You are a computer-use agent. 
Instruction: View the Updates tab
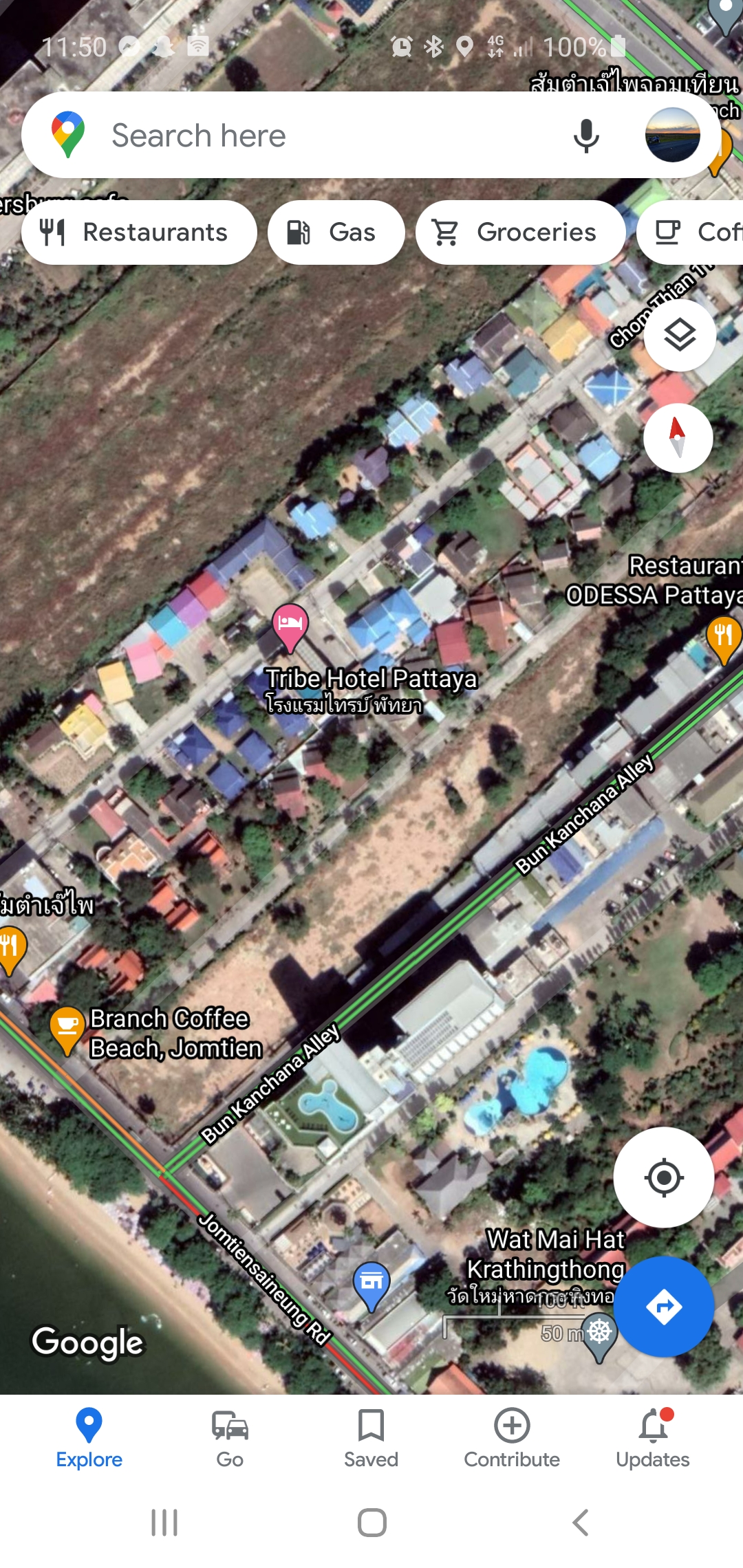pyautogui.click(x=653, y=1437)
